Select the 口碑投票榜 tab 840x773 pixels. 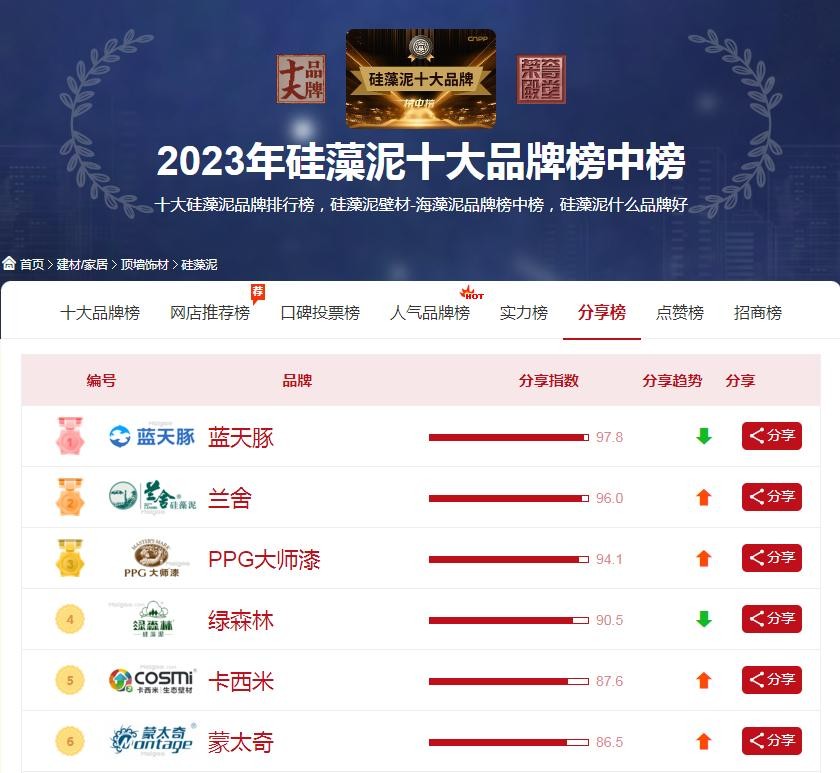click(320, 313)
